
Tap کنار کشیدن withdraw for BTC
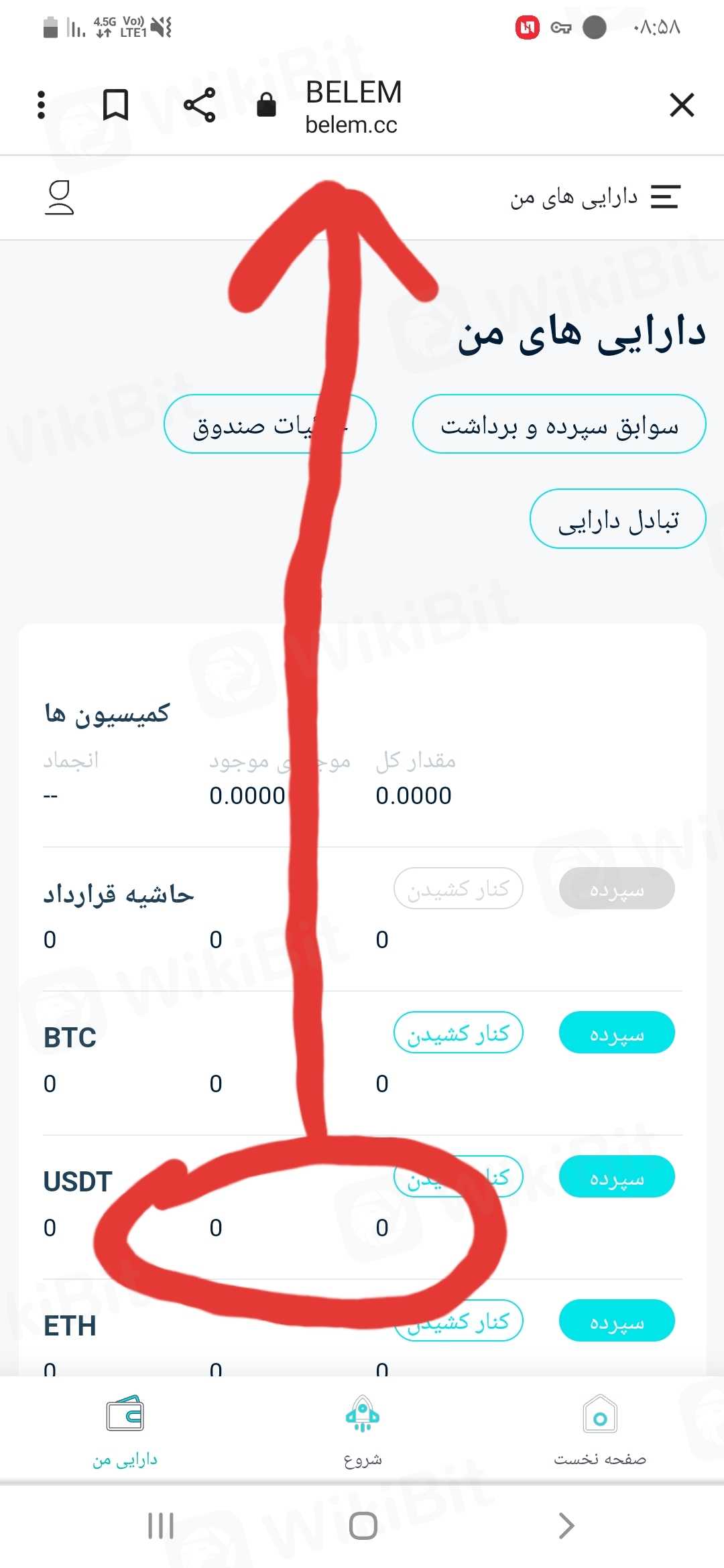coord(458,1033)
